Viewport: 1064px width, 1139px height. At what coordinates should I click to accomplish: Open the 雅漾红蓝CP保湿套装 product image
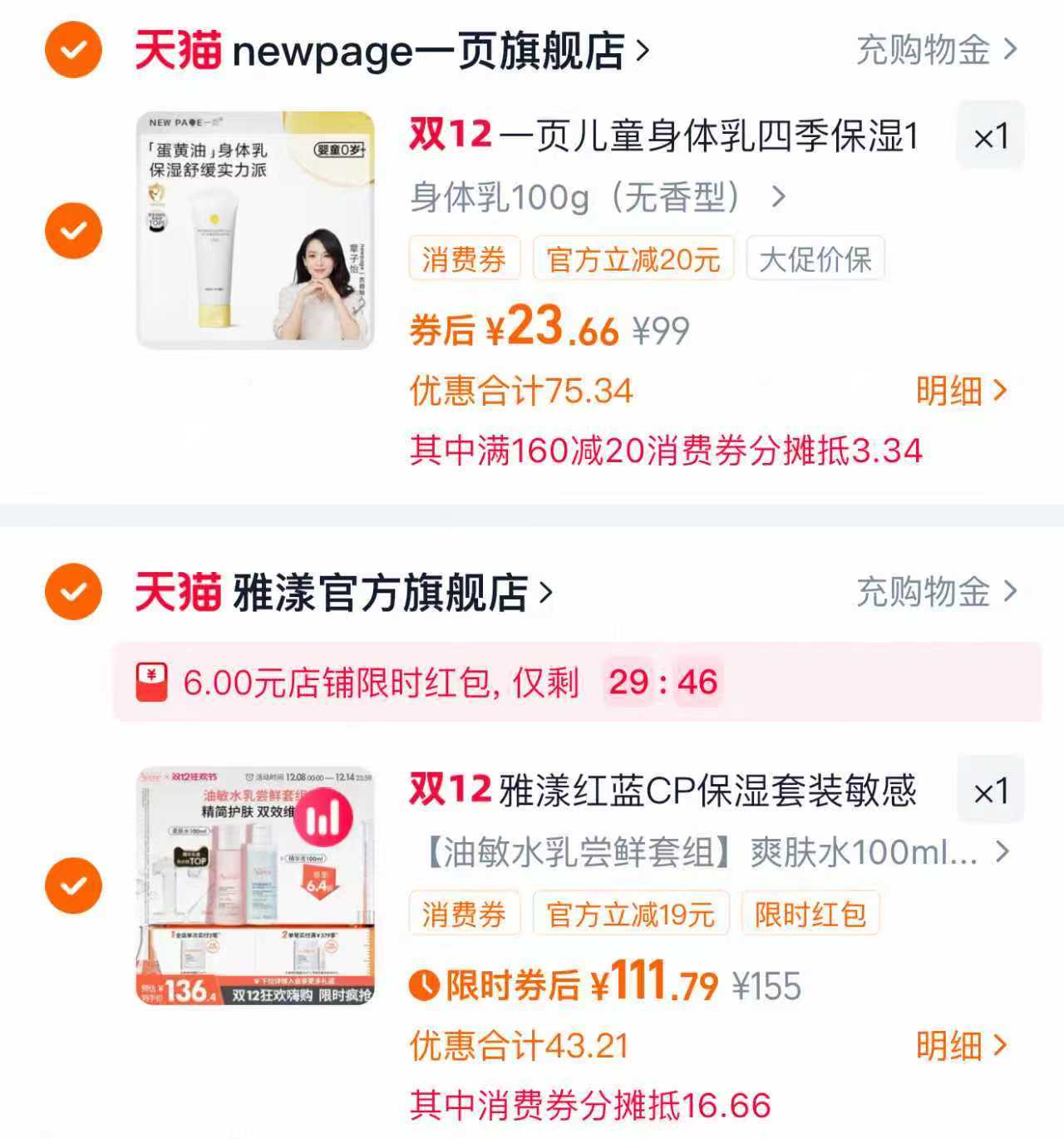pos(255,885)
